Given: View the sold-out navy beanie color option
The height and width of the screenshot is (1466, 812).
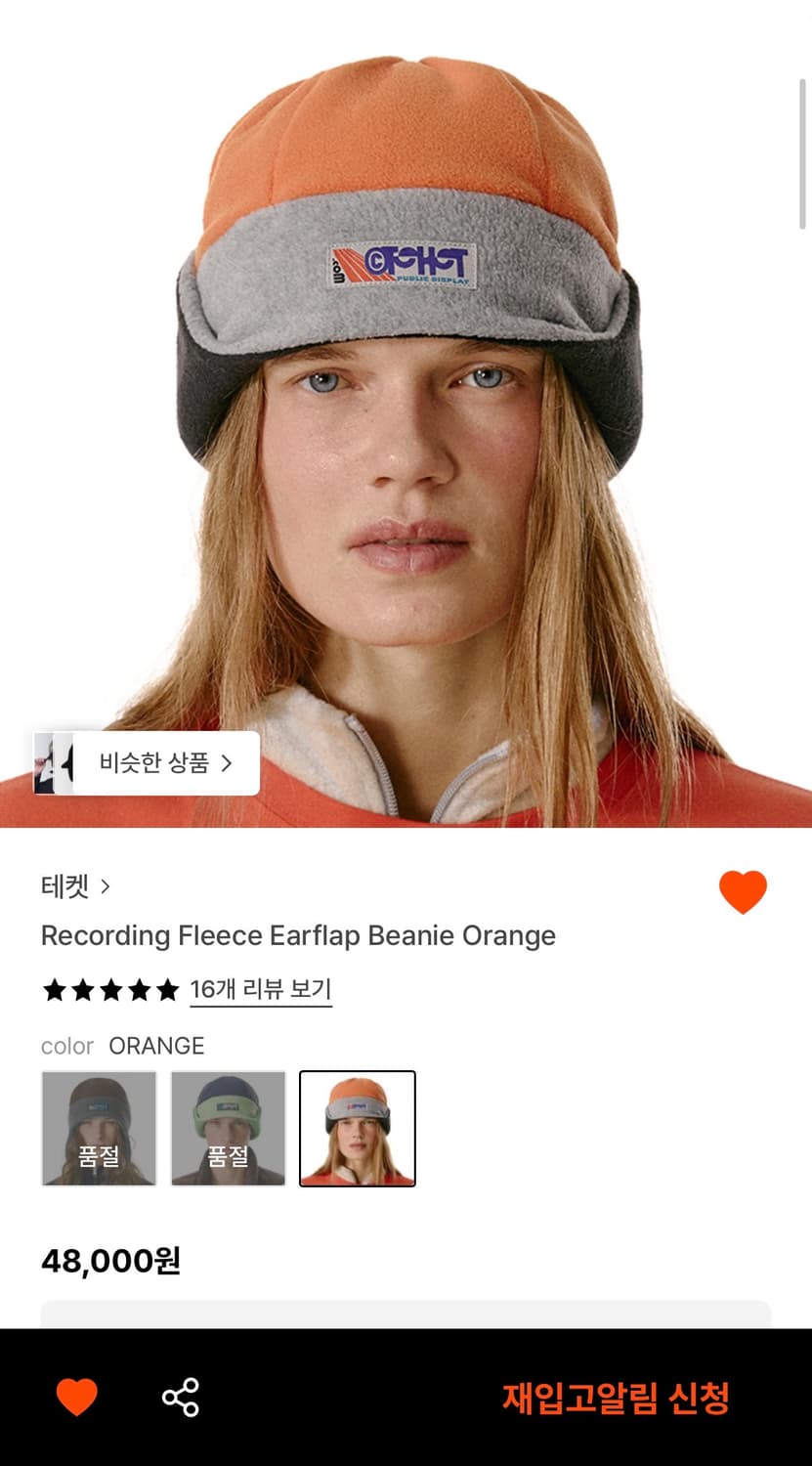Looking at the screenshot, I should [99, 1128].
